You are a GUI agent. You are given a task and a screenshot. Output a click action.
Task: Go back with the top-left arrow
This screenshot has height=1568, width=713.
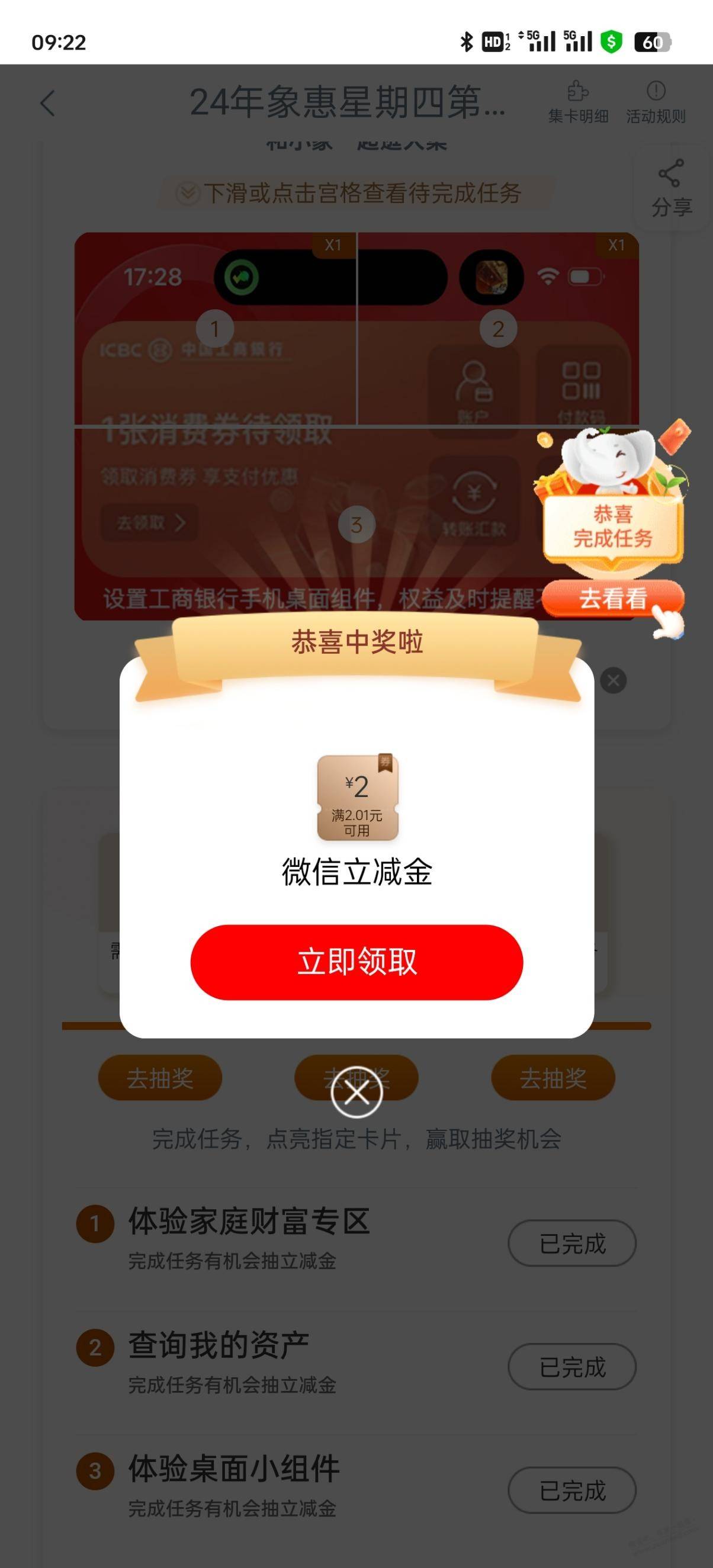(x=47, y=103)
